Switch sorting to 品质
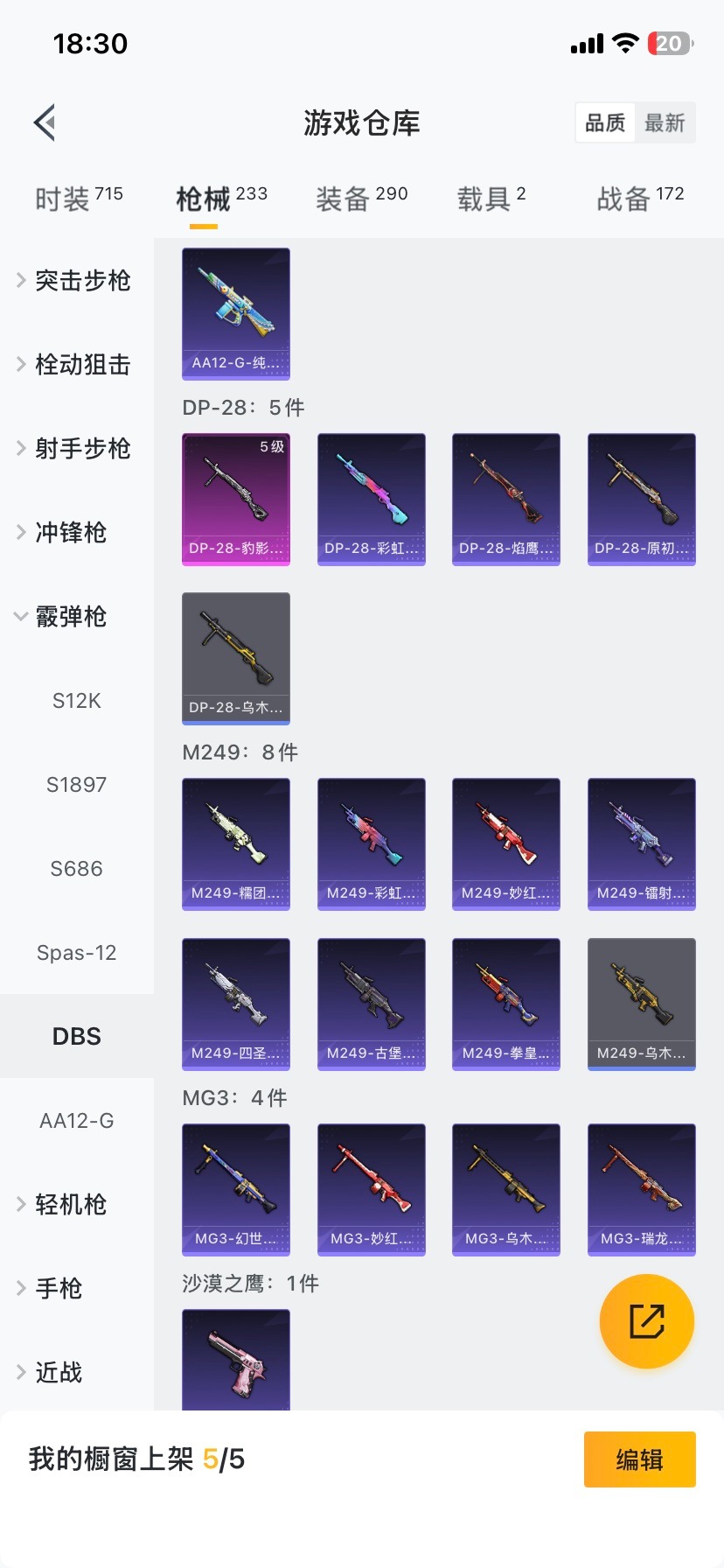This screenshot has height=1568, width=724. pos(605,122)
